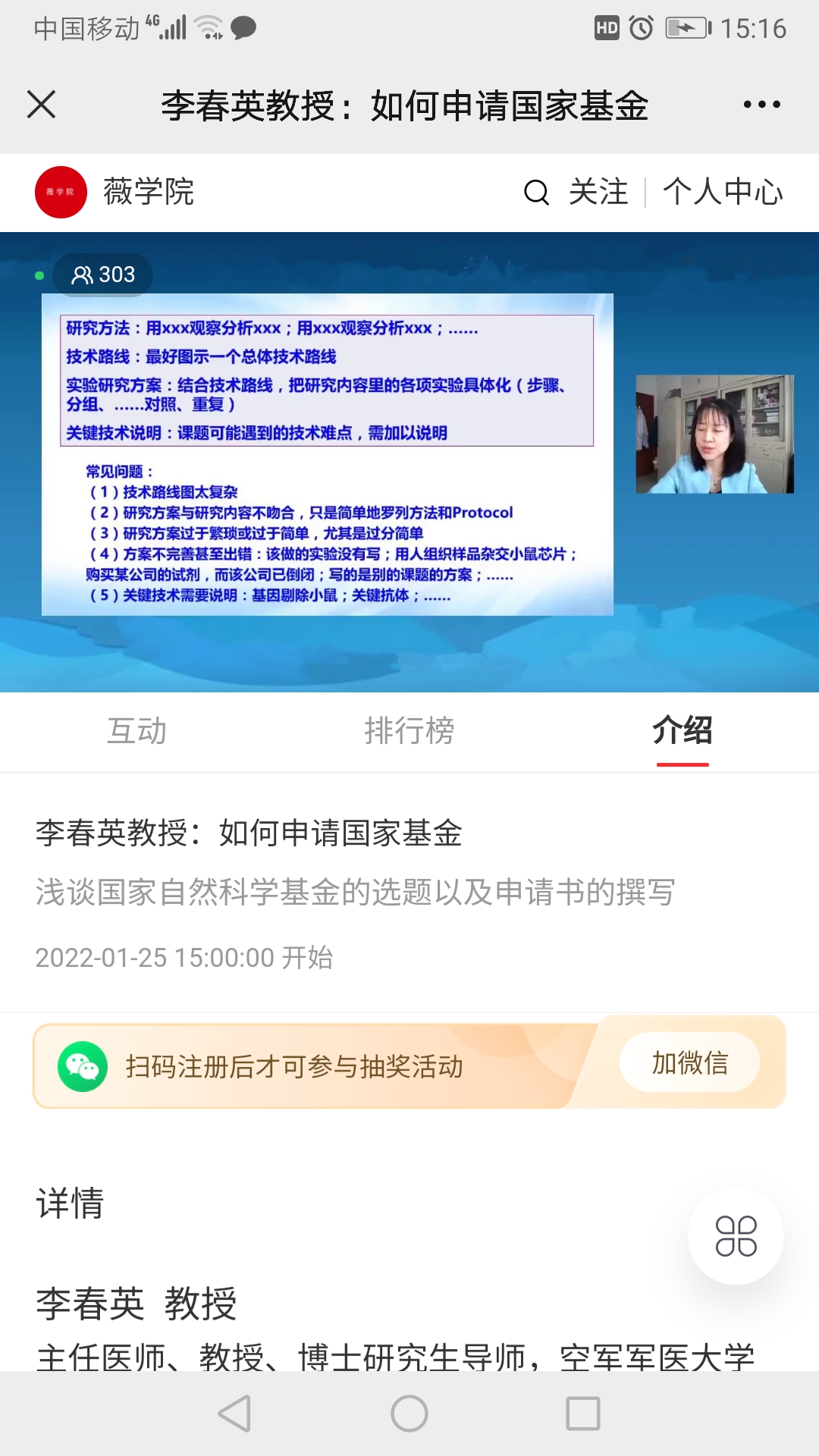The width and height of the screenshot is (819, 1456).
Task: Close the webpage with the X icon
Action: (x=41, y=105)
